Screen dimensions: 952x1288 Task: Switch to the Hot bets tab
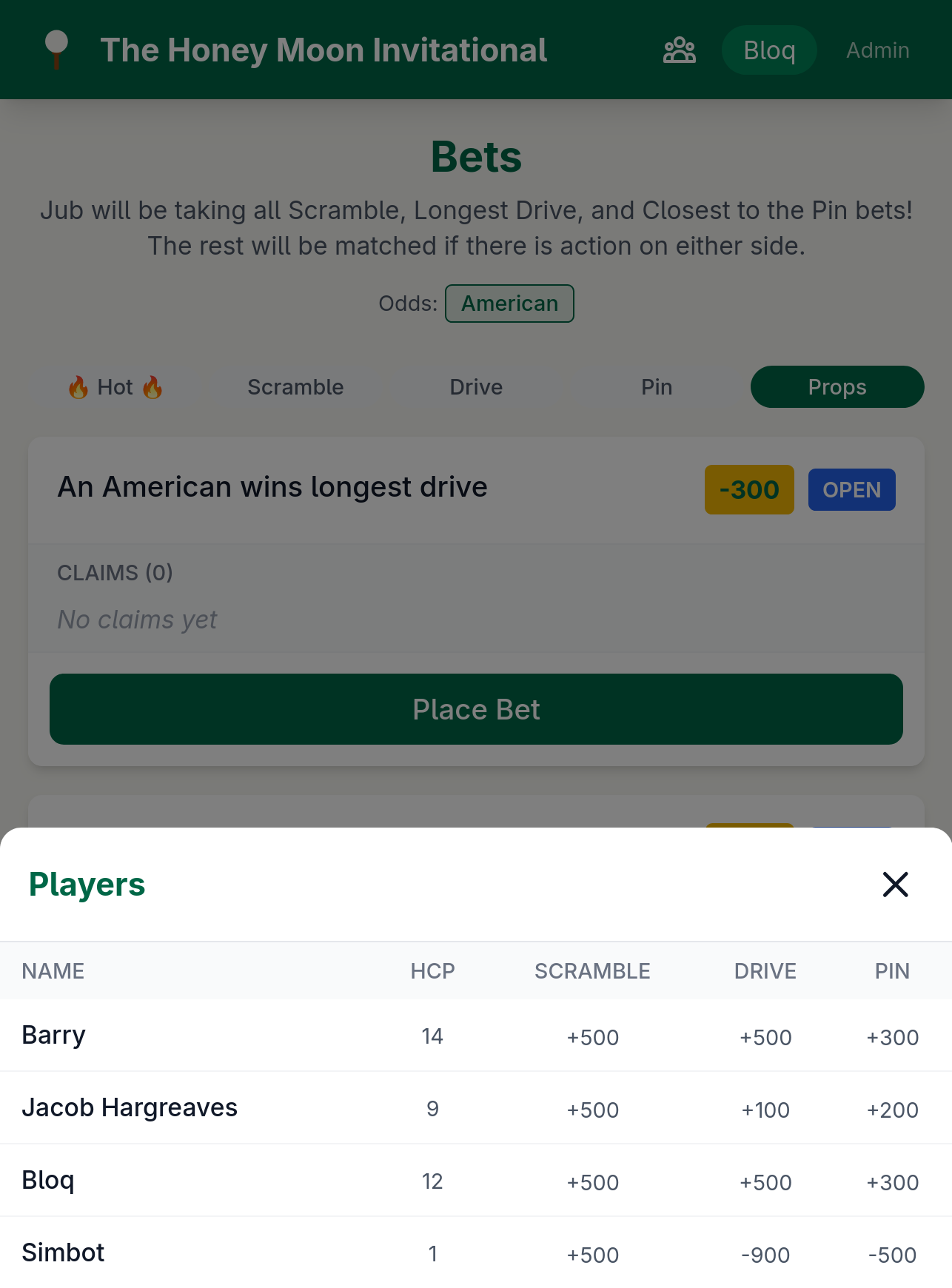tap(115, 387)
